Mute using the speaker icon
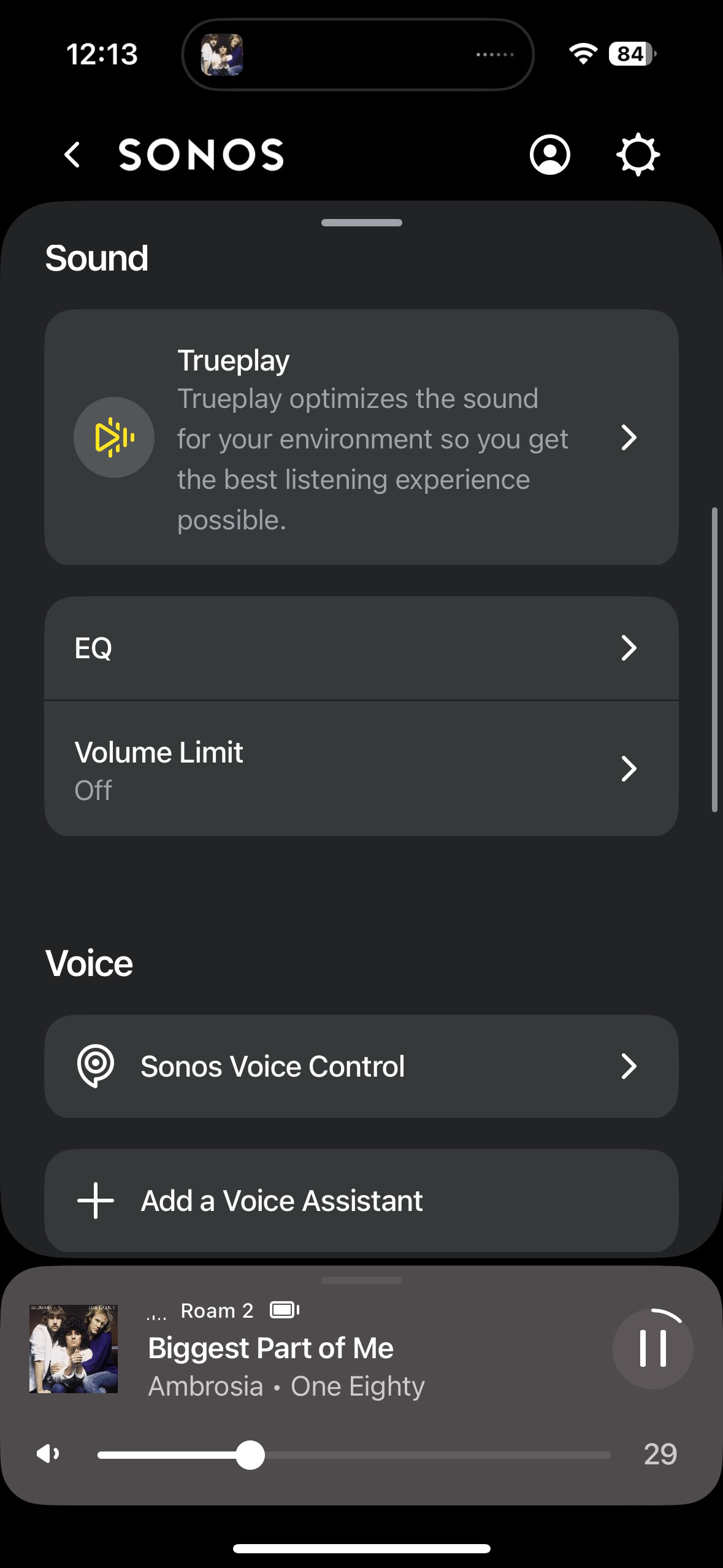 (x=48, y=1453)
